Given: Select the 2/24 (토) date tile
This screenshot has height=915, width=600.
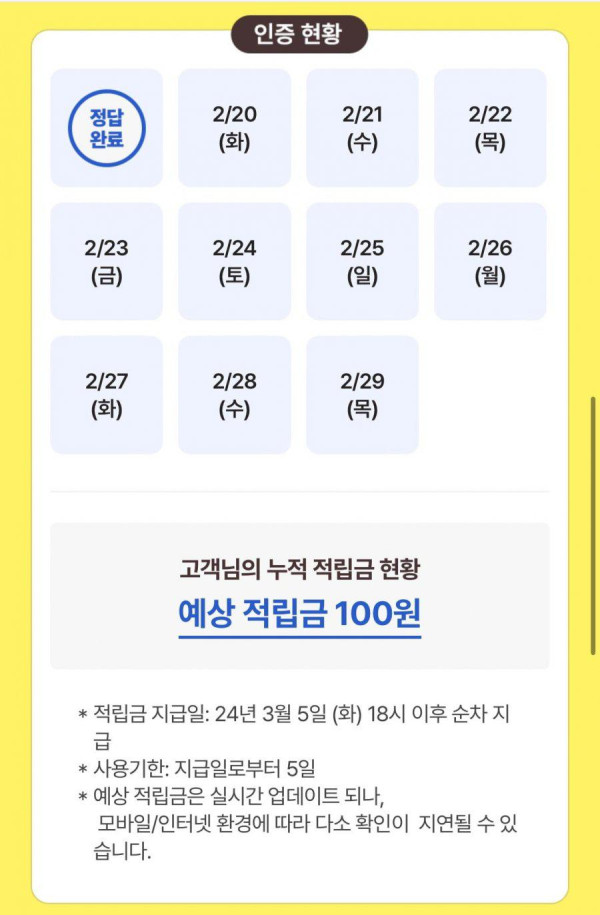Looking at the screenshot, I should [234, 262].
